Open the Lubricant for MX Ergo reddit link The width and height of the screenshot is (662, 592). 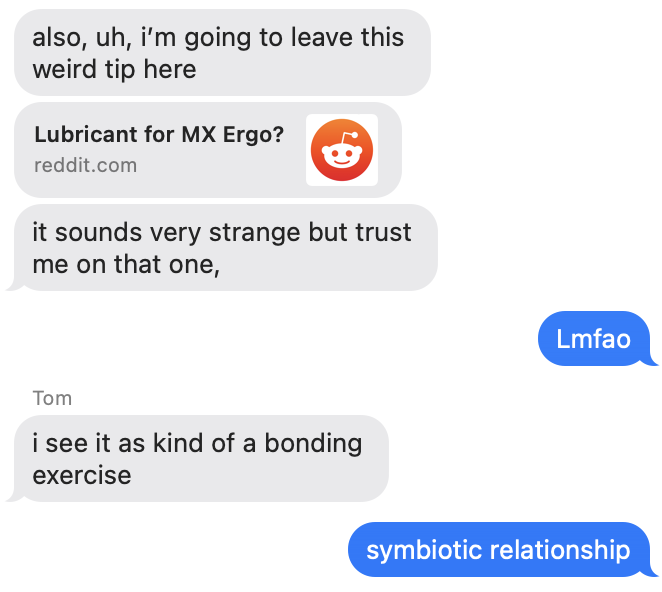208,150
